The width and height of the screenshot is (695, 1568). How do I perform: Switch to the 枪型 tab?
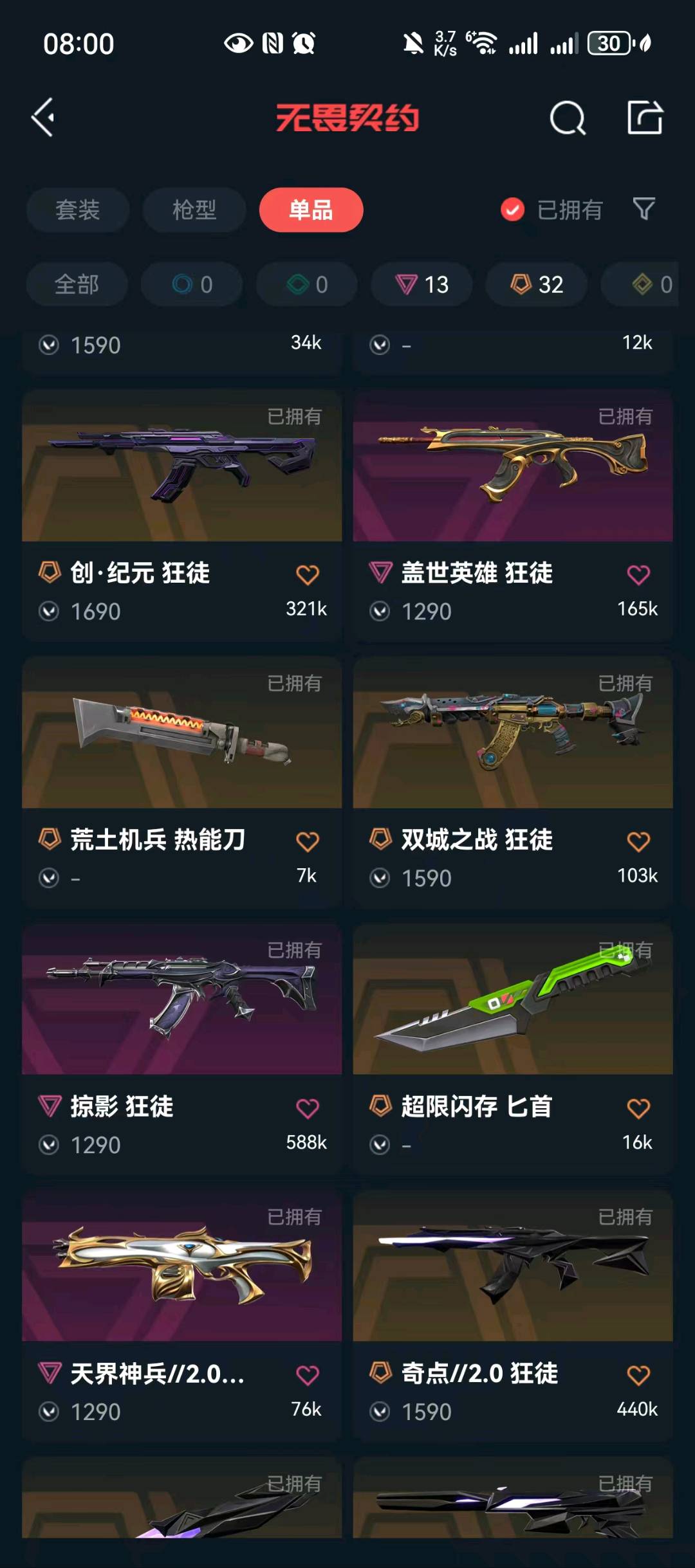[x=194, y=210]
